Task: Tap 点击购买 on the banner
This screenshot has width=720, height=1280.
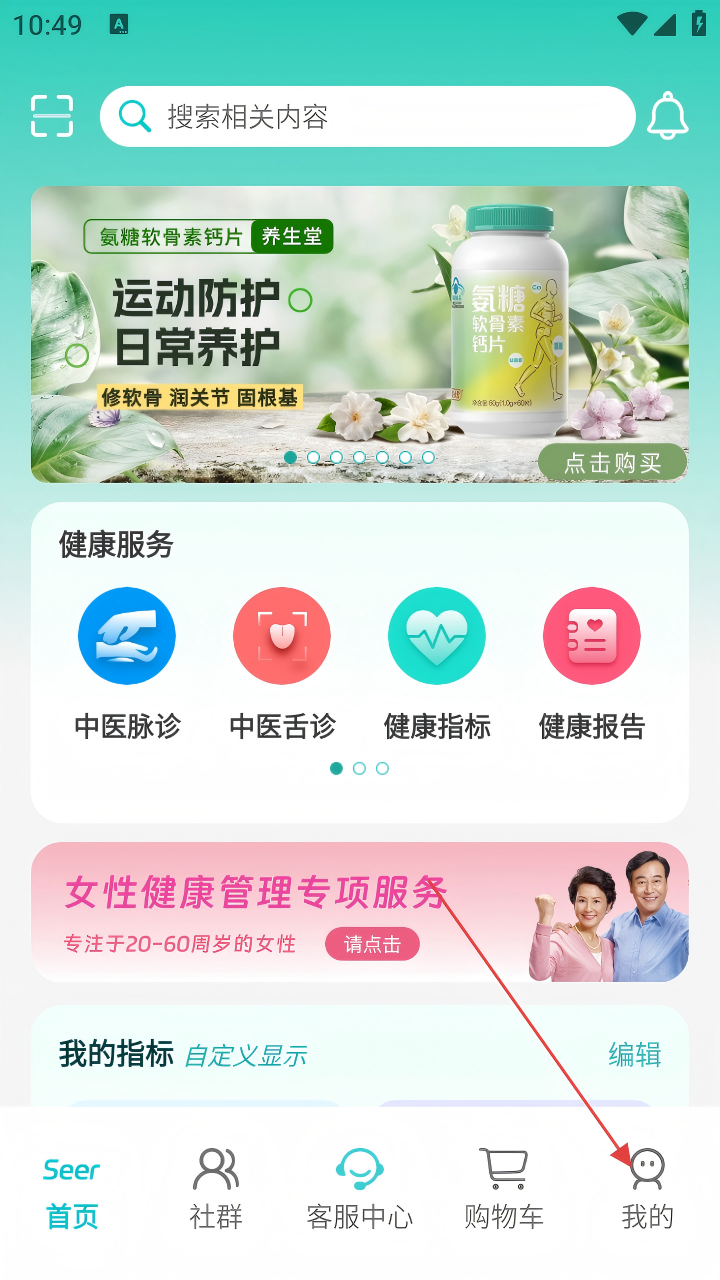Action: [x=612, y=462]
